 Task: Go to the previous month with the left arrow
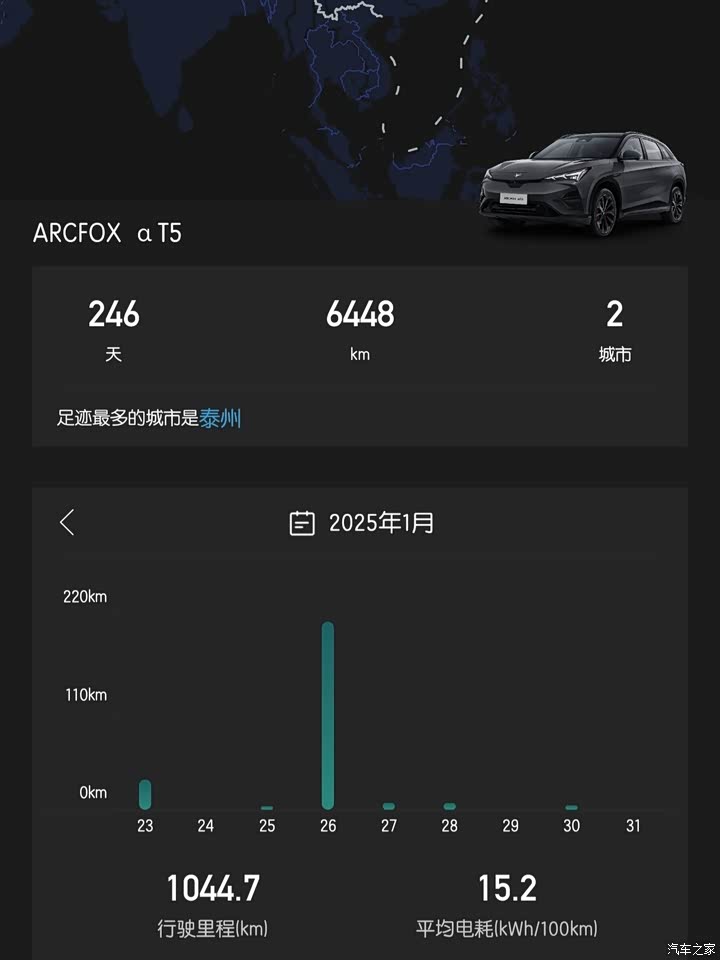(67, 522)
